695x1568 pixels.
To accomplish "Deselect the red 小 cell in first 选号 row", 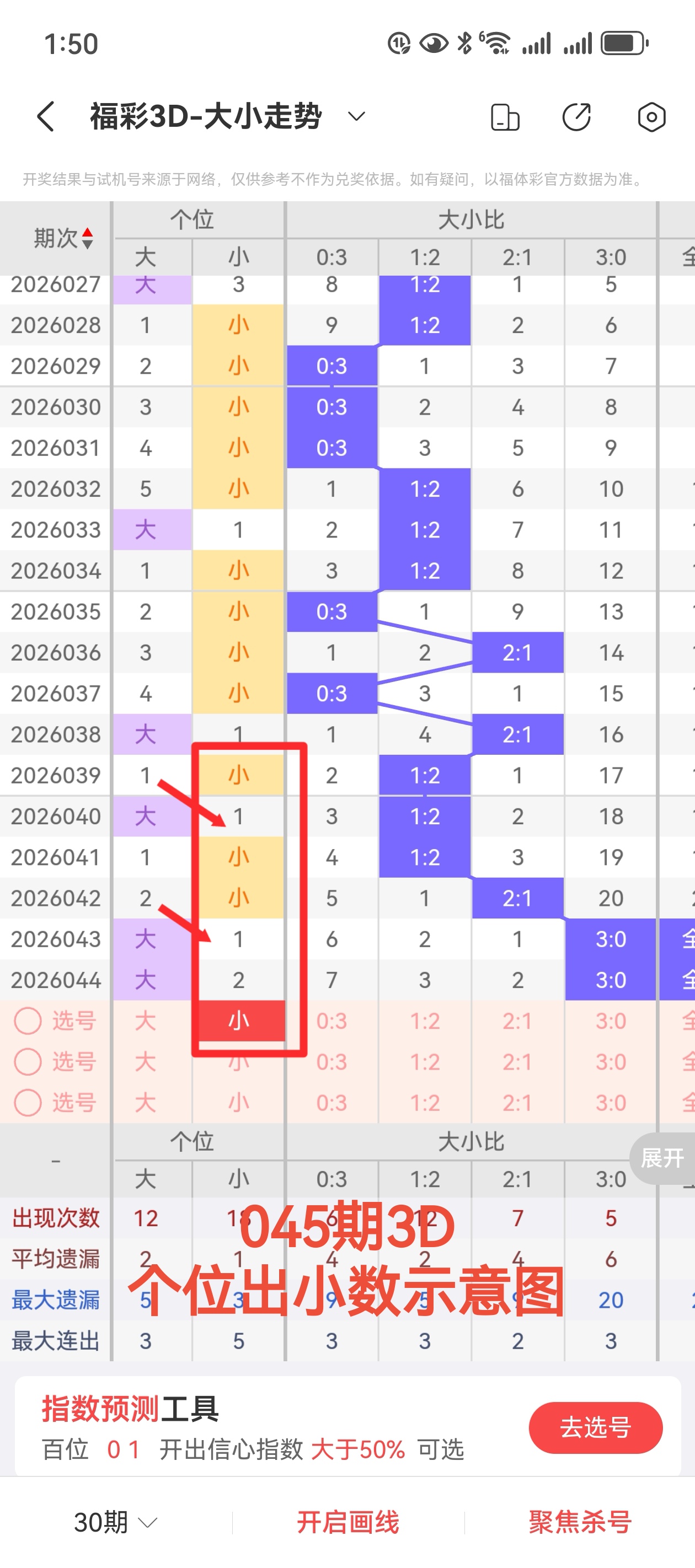I will (x=238, y=1021).
